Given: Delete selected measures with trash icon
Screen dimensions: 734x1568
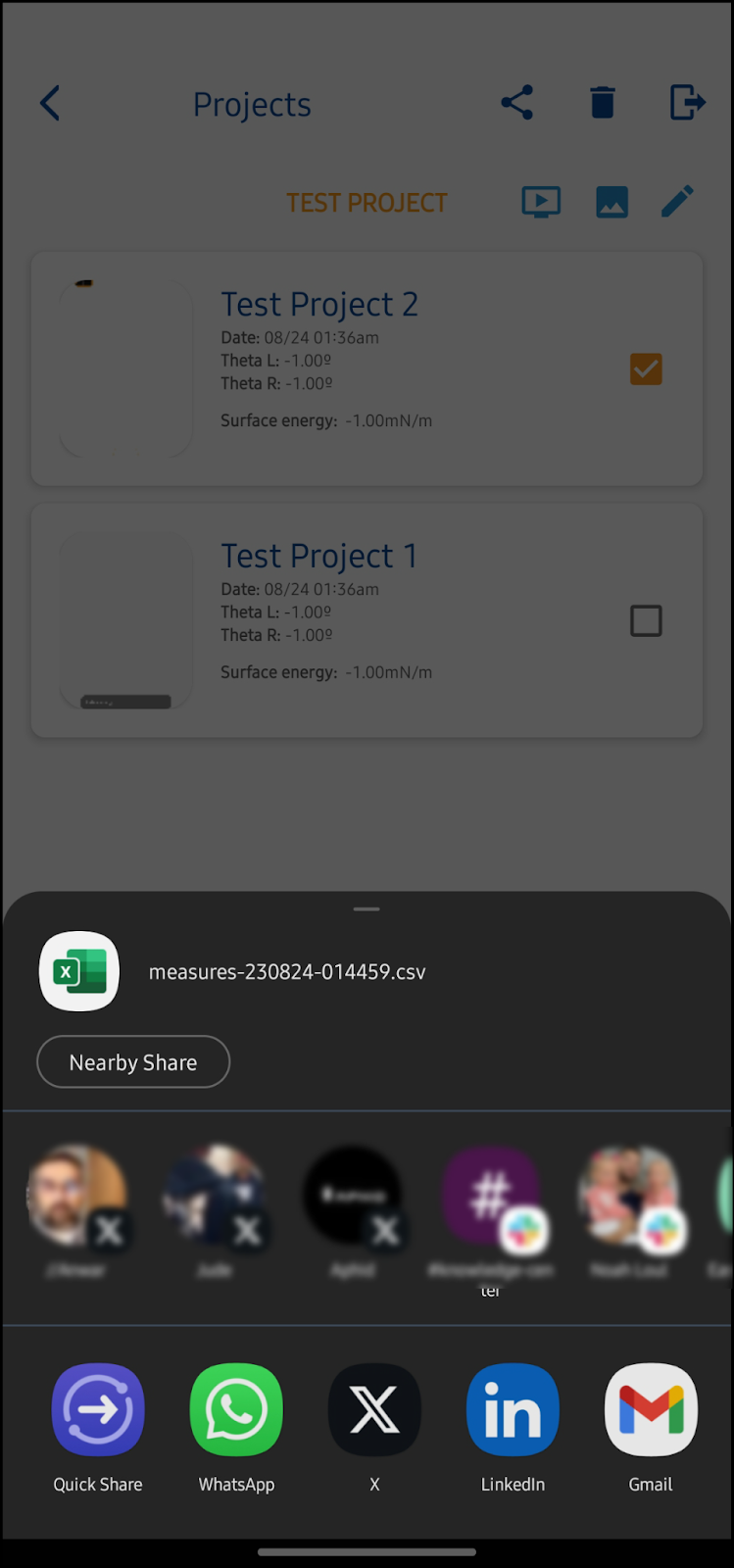Looking at the screenshot, I should [603, 103].
